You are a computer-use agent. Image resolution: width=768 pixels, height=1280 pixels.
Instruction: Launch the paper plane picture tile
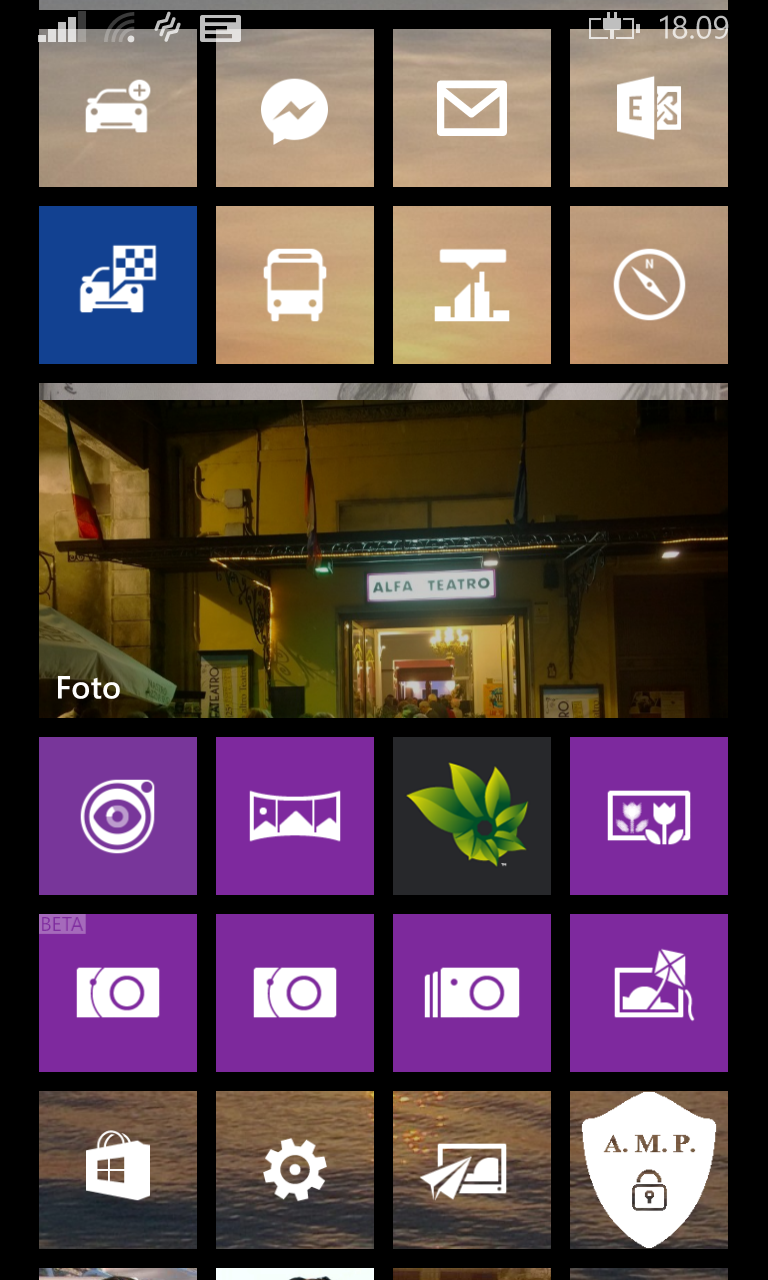472,1170
